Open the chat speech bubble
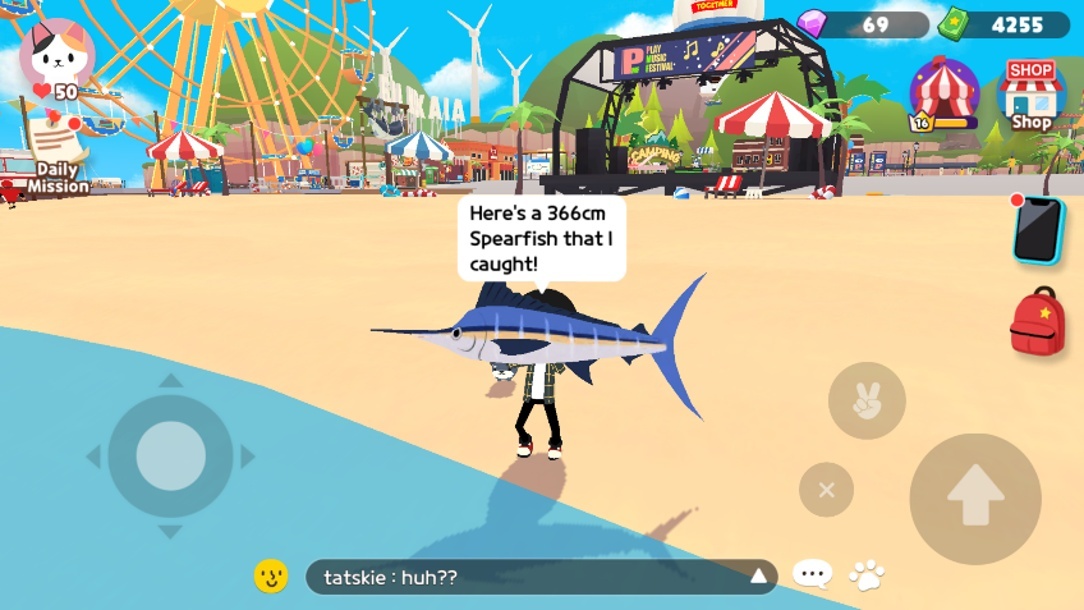The image size is (1084, 610). 812,574
